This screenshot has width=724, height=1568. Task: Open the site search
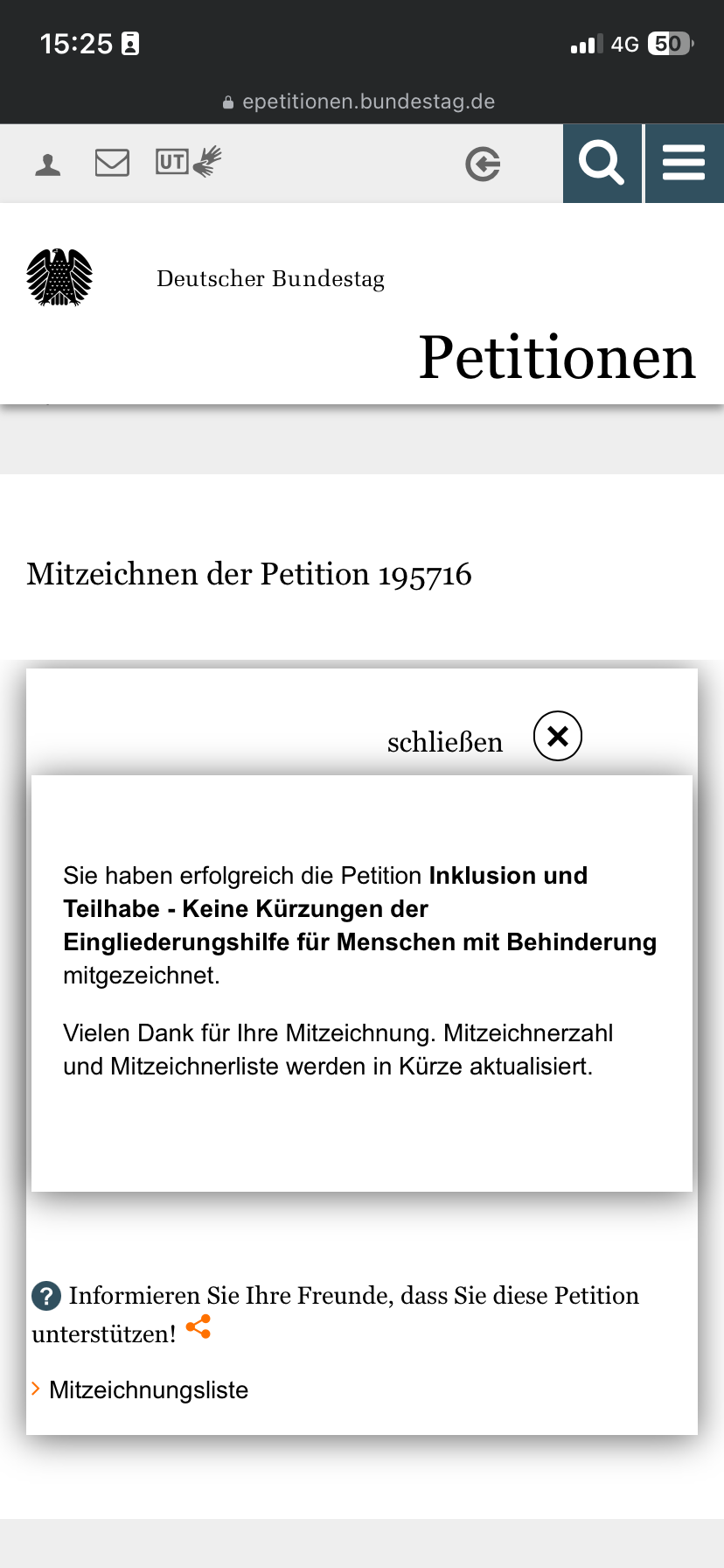[x=602, y=164]
